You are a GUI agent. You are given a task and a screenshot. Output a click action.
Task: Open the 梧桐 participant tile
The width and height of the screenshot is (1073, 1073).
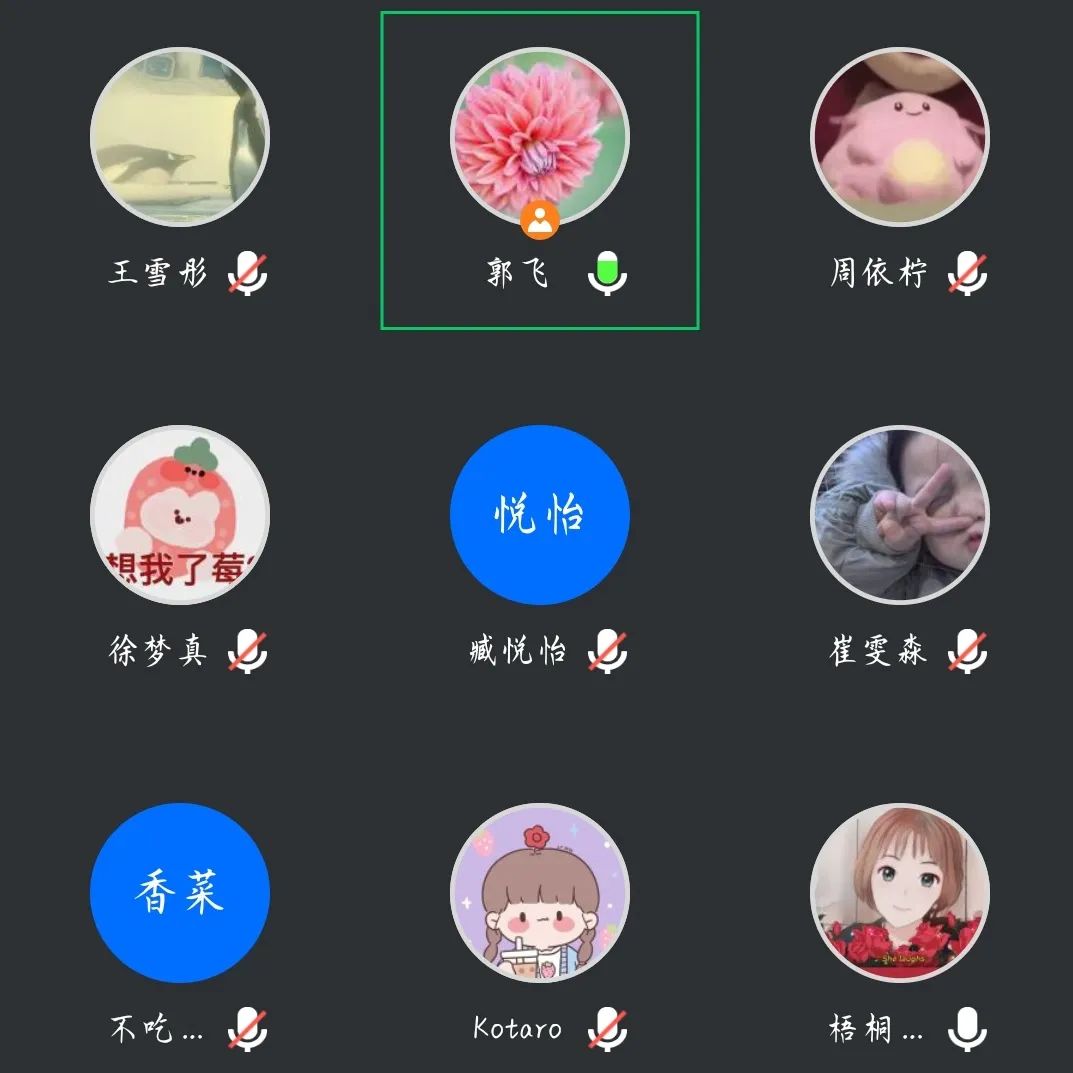tap(899, 893)
